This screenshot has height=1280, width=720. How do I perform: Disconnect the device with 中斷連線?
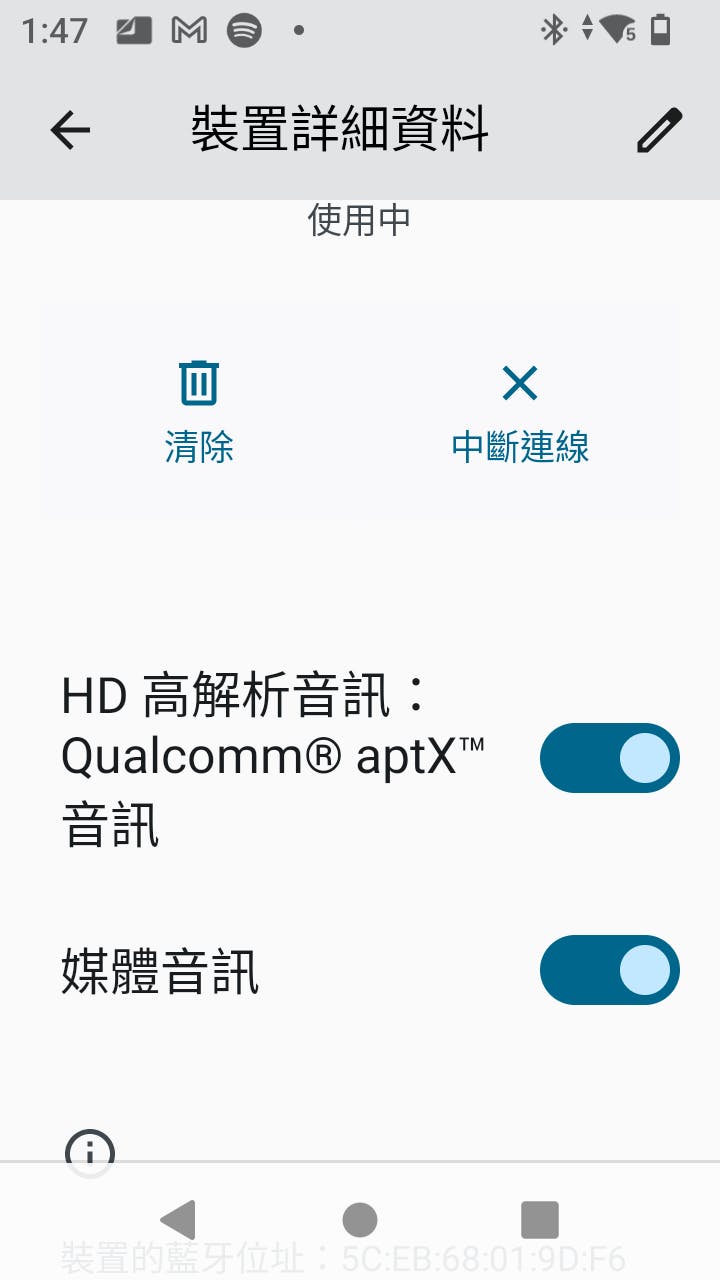[x=520, y=412]
